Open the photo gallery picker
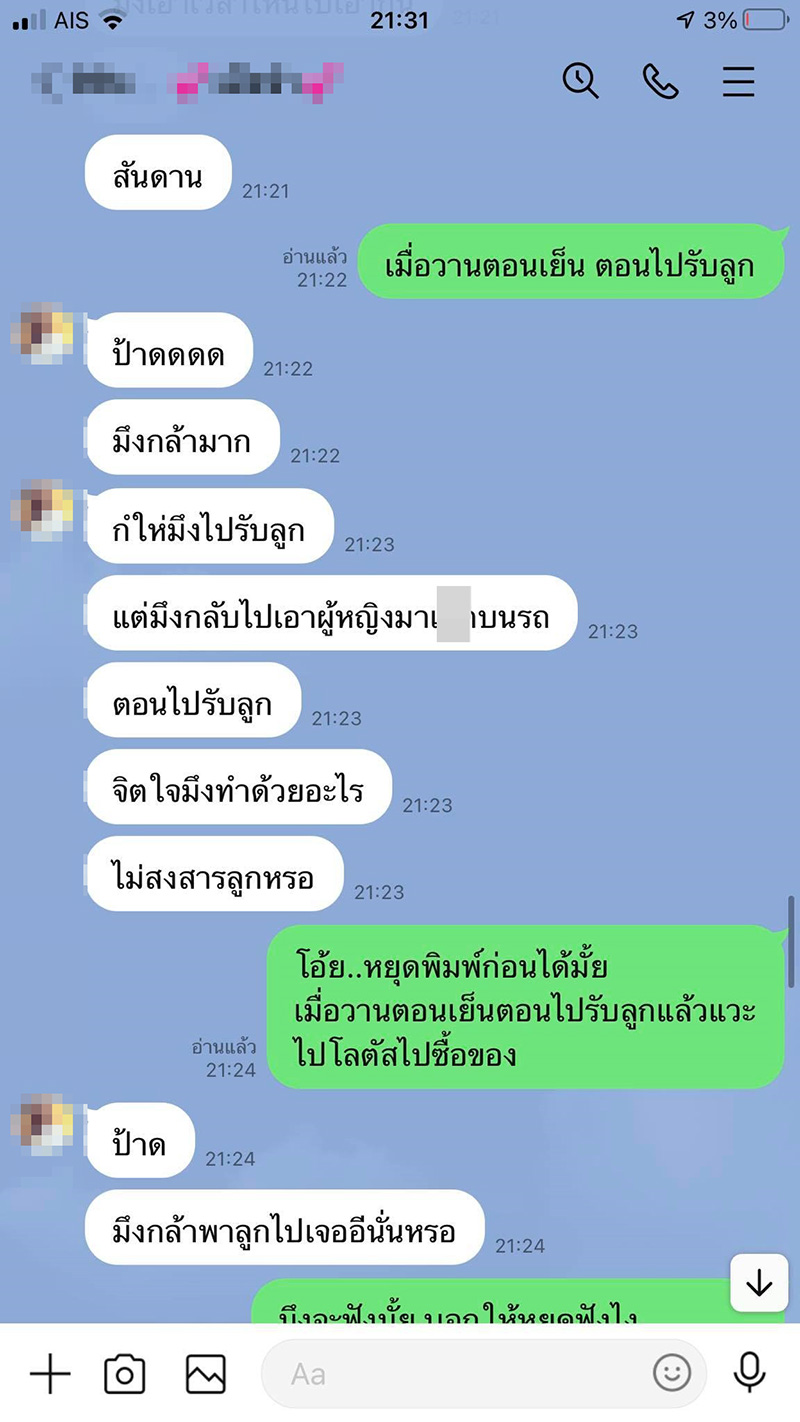 [203, 1373]
